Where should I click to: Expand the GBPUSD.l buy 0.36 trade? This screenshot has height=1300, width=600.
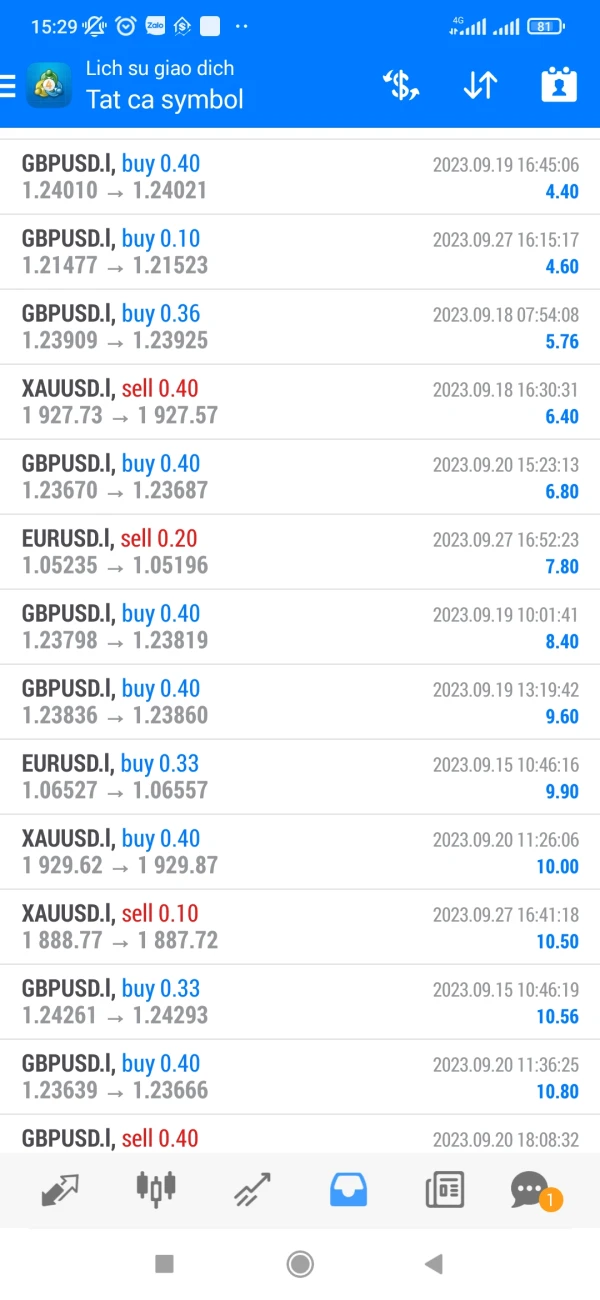[300, 327]
